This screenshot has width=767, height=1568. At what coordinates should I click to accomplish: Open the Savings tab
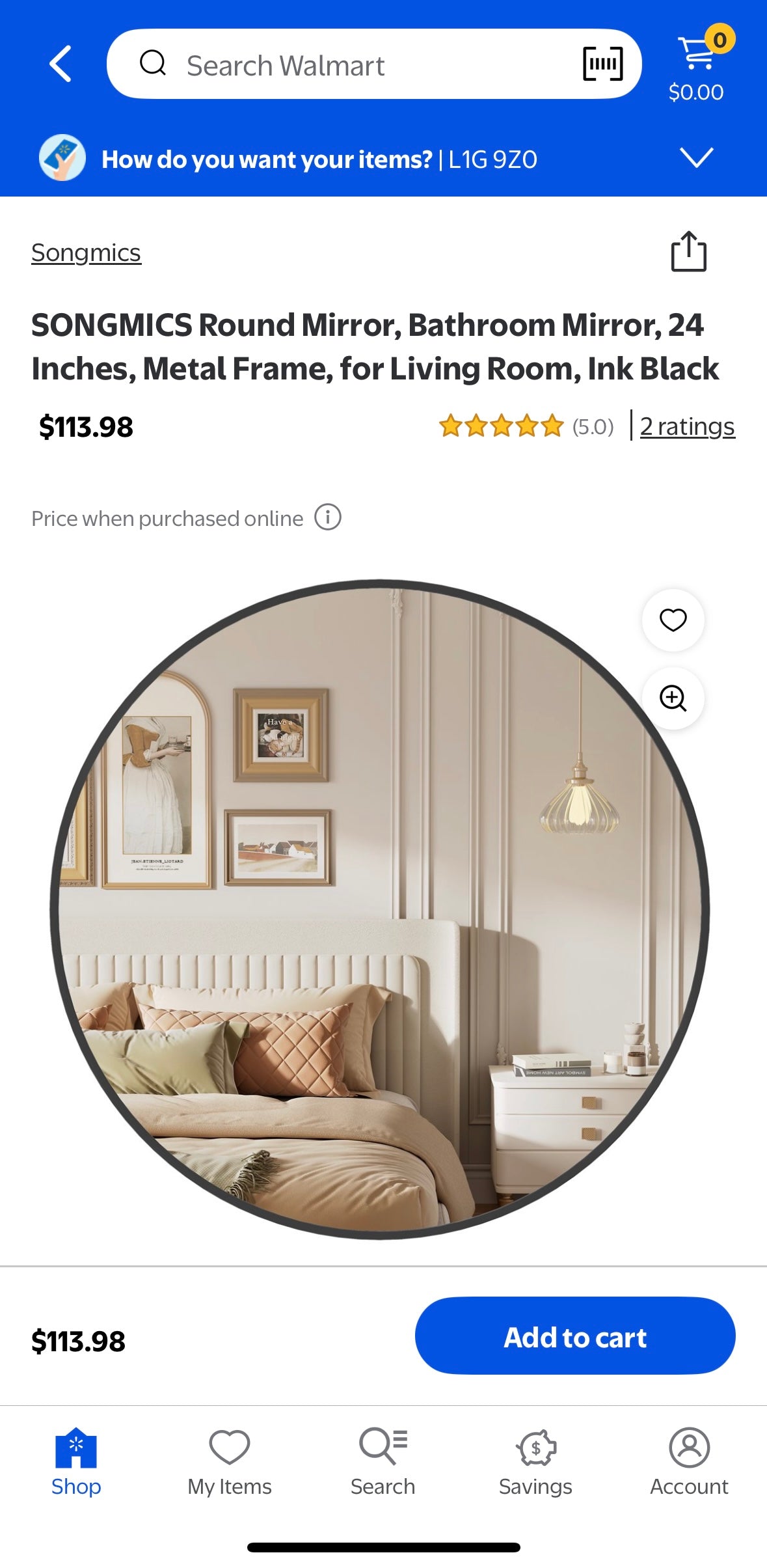click(x=535, y=1461)
